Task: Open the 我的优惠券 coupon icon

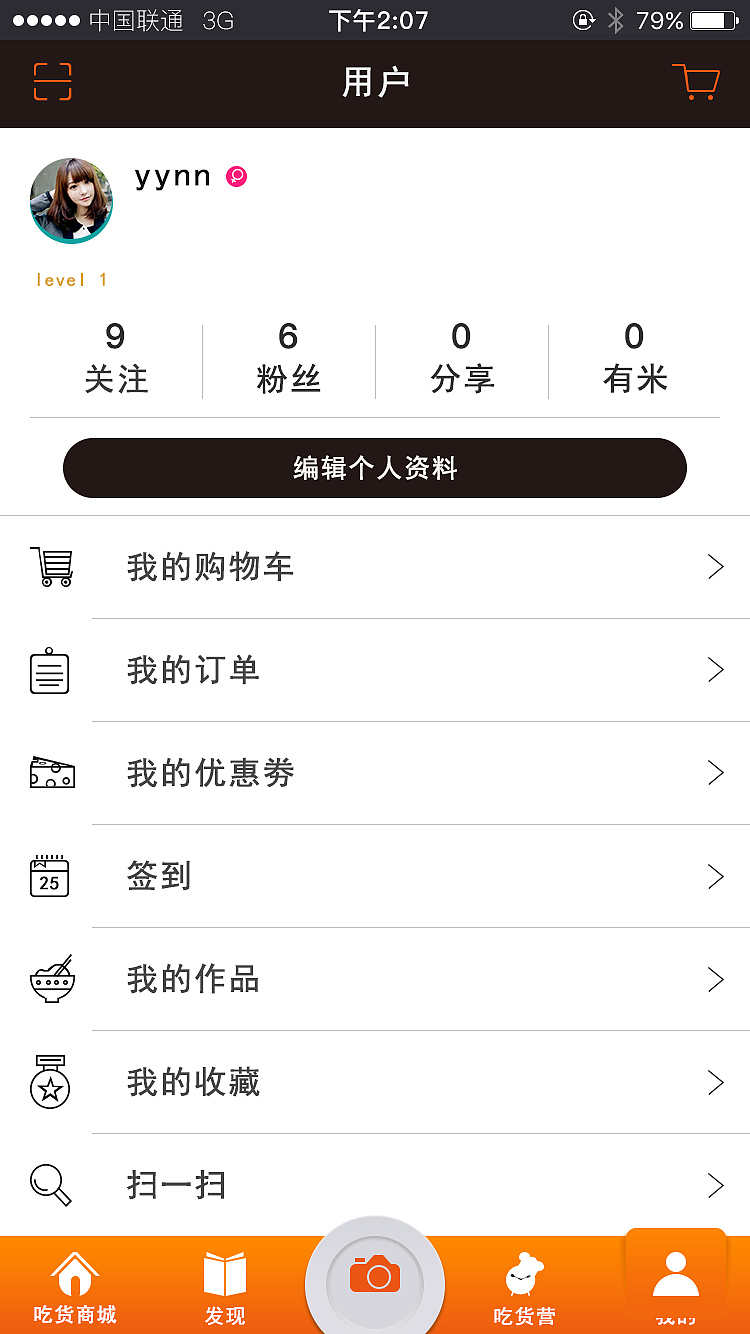Action: click(51, 773)
